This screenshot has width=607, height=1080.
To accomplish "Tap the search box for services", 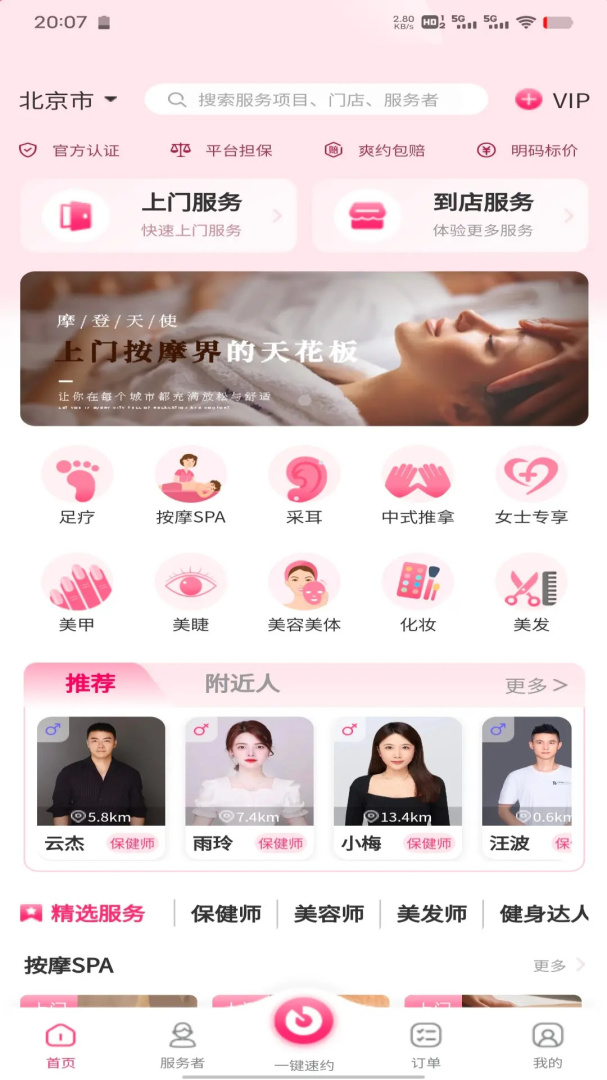I will coord(316,100).
